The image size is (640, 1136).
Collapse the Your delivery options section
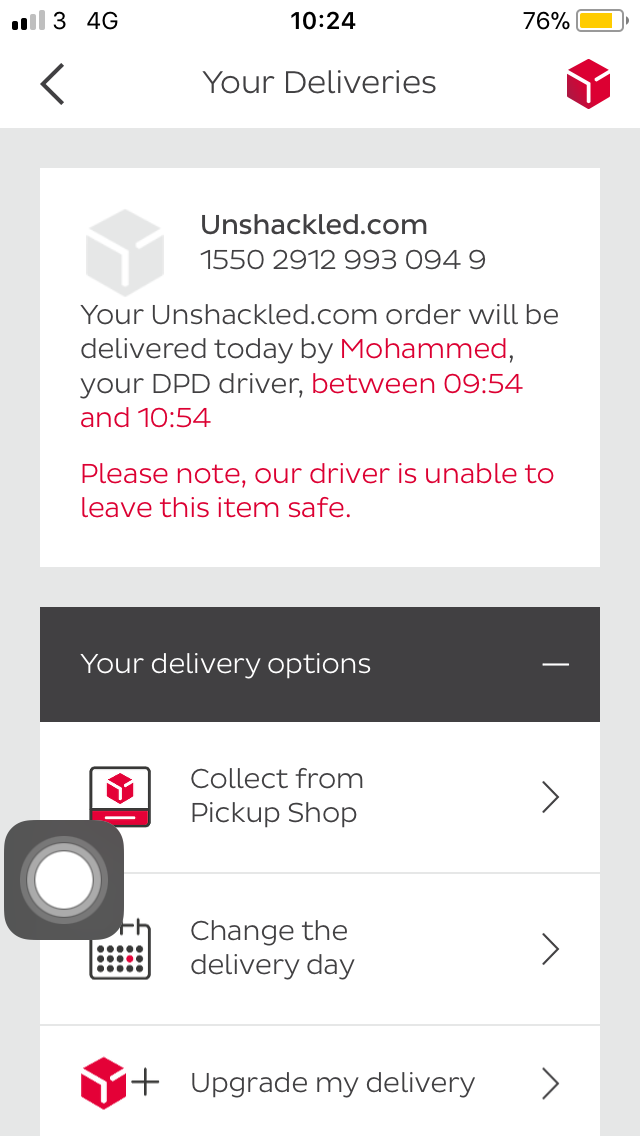(x=320, y=664)
